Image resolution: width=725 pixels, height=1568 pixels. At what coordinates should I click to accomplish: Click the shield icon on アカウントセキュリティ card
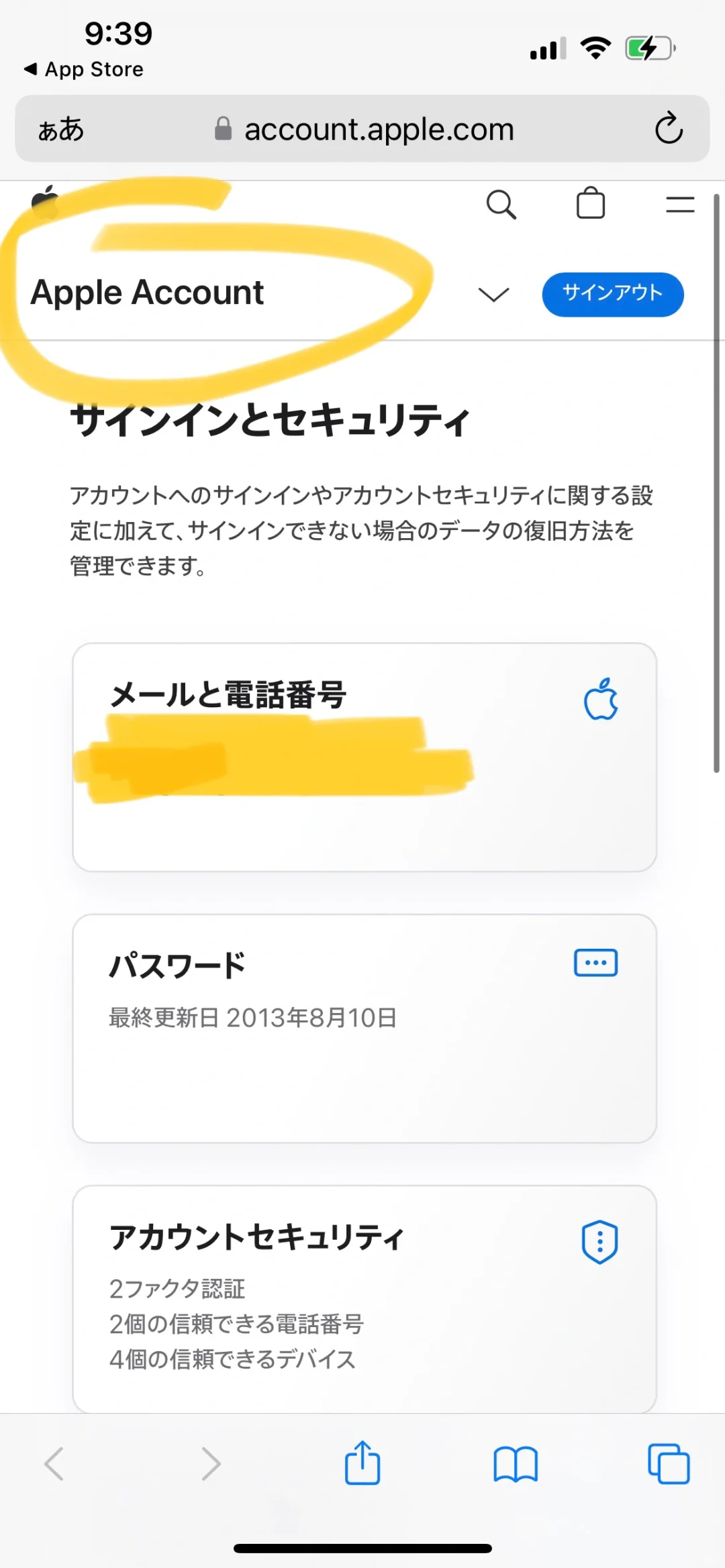(x=599, y=1240)
